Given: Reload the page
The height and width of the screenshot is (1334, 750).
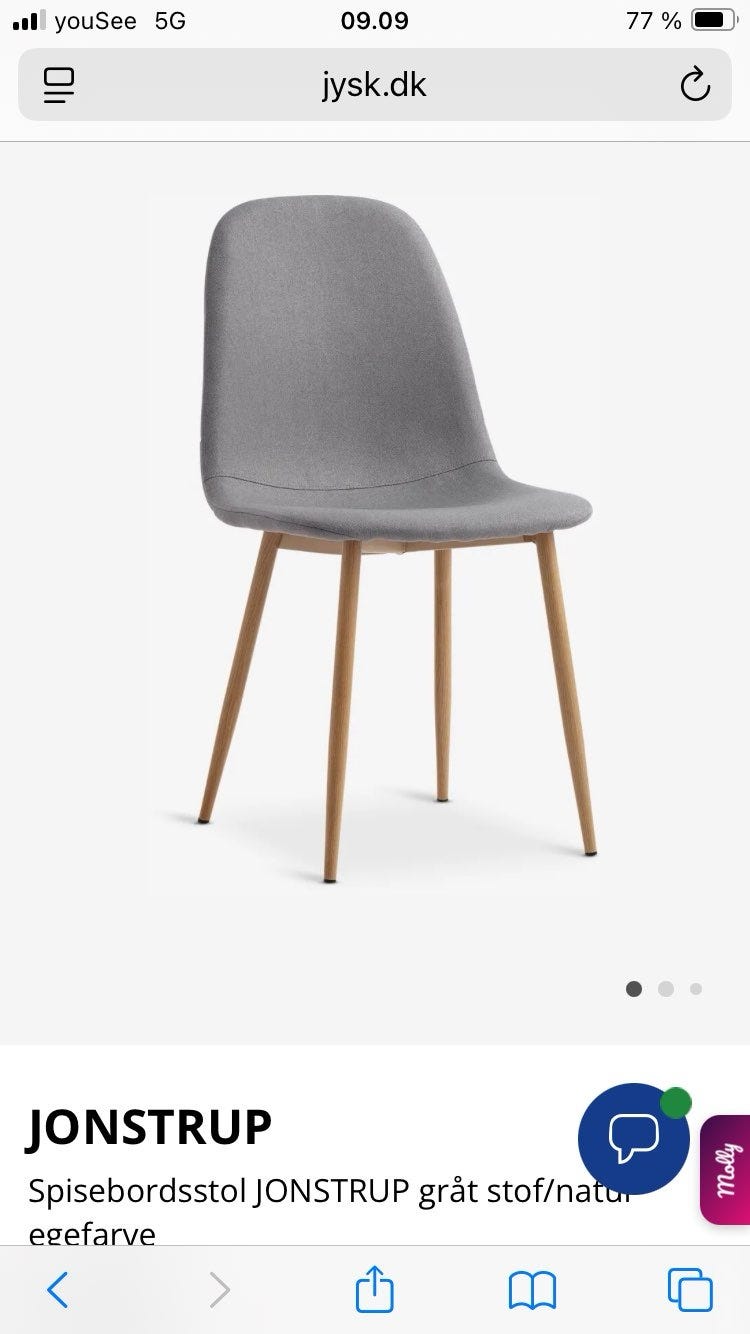Looking at the screenshot, I should 694,85.
